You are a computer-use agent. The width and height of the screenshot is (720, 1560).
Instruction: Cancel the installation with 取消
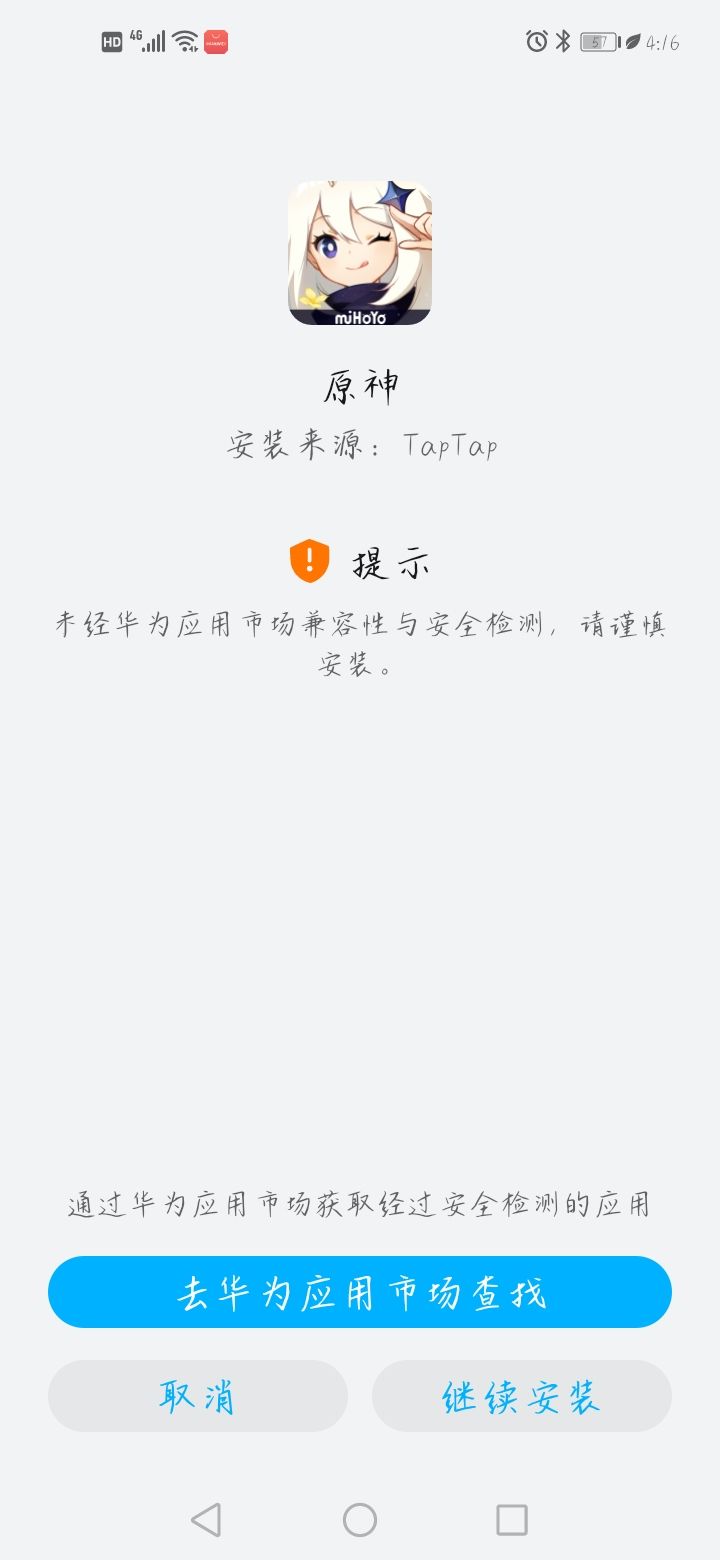point(198,1396)
